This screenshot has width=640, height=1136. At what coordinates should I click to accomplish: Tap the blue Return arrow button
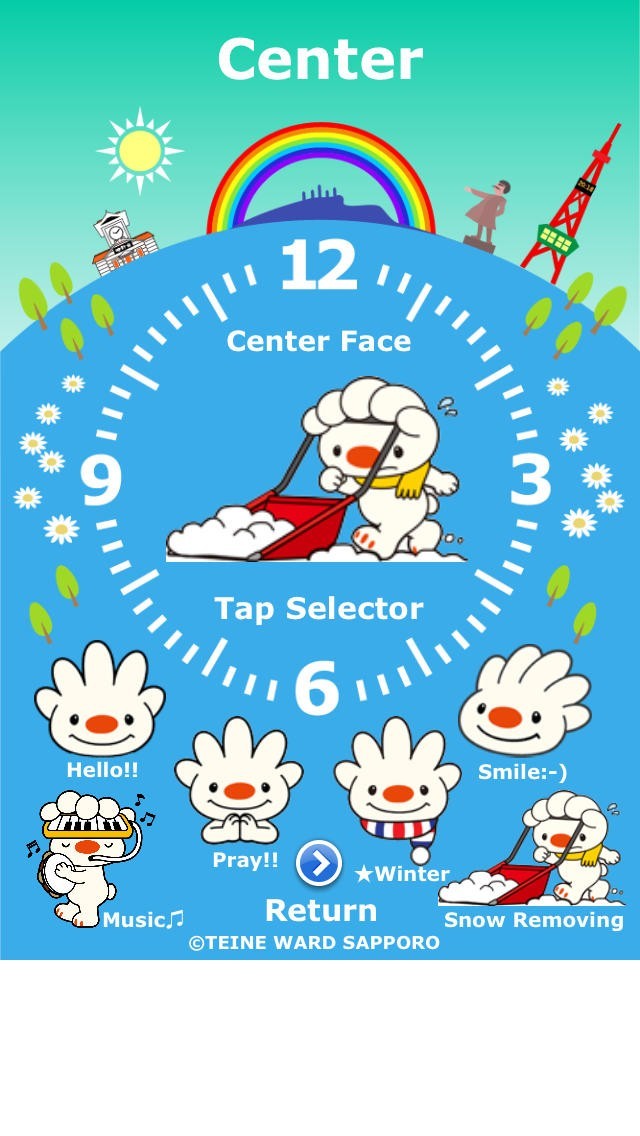[319, 864]
